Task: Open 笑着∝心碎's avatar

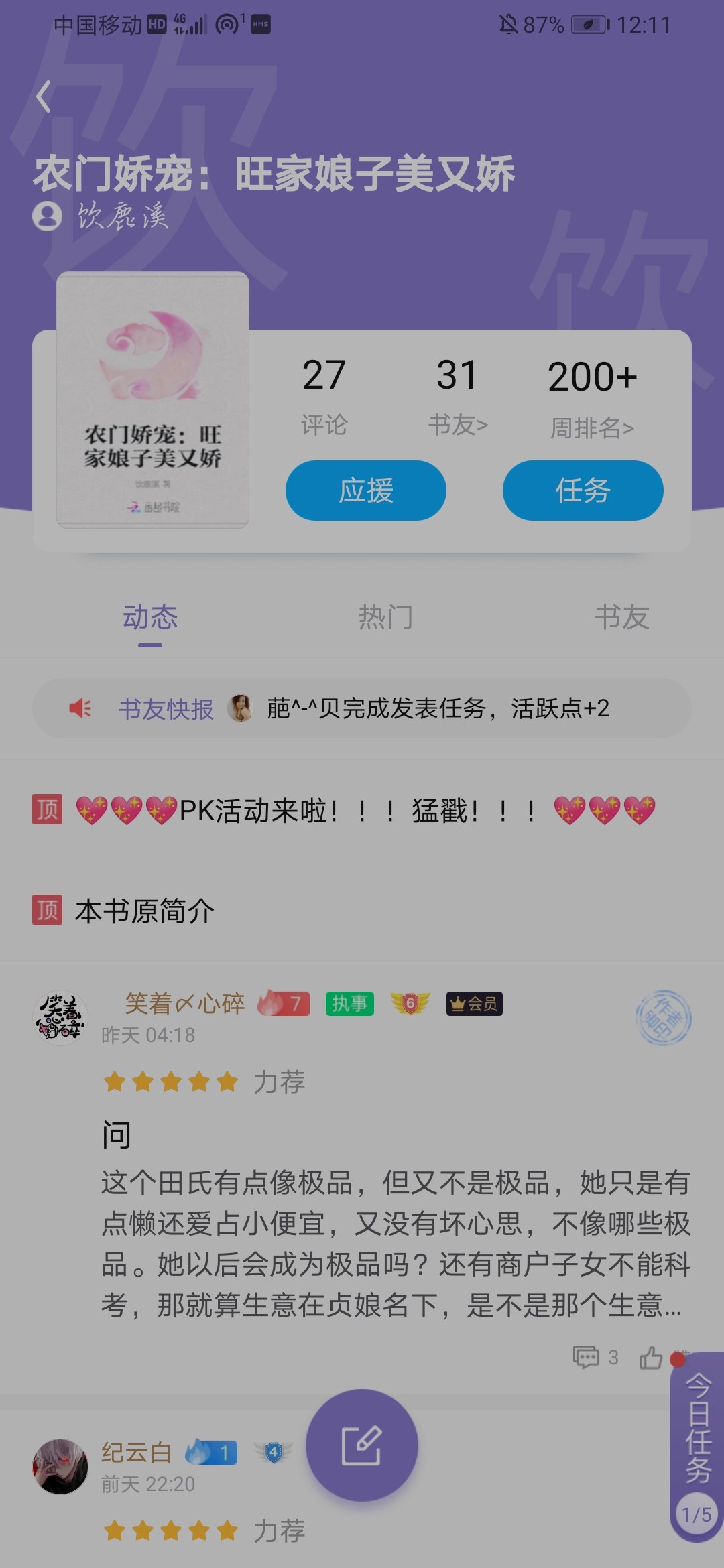Action: (60, 1018)
